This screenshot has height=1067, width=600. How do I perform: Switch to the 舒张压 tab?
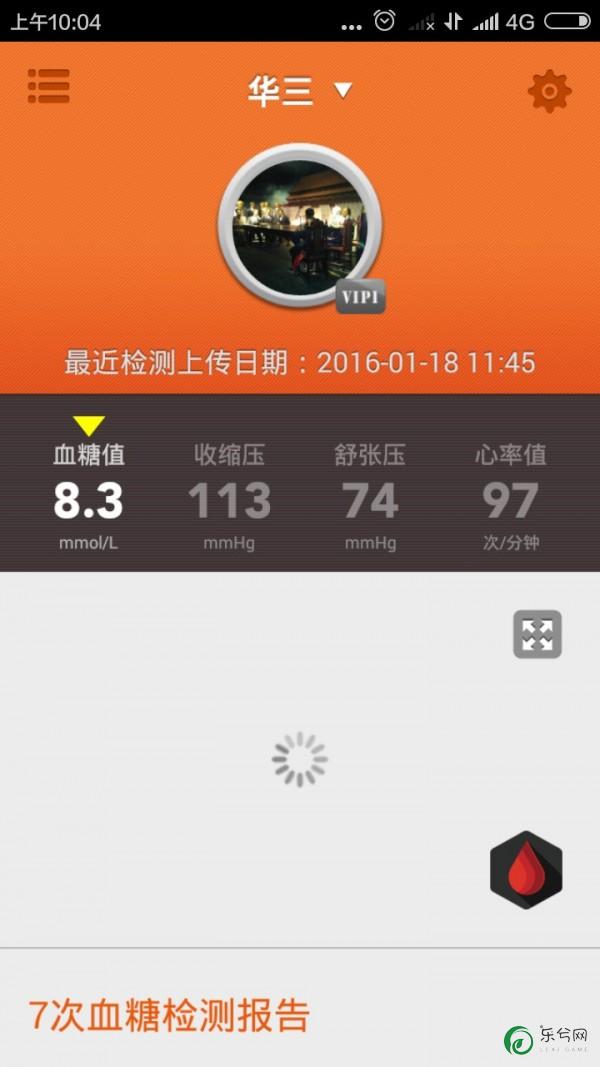click(370, 499)
